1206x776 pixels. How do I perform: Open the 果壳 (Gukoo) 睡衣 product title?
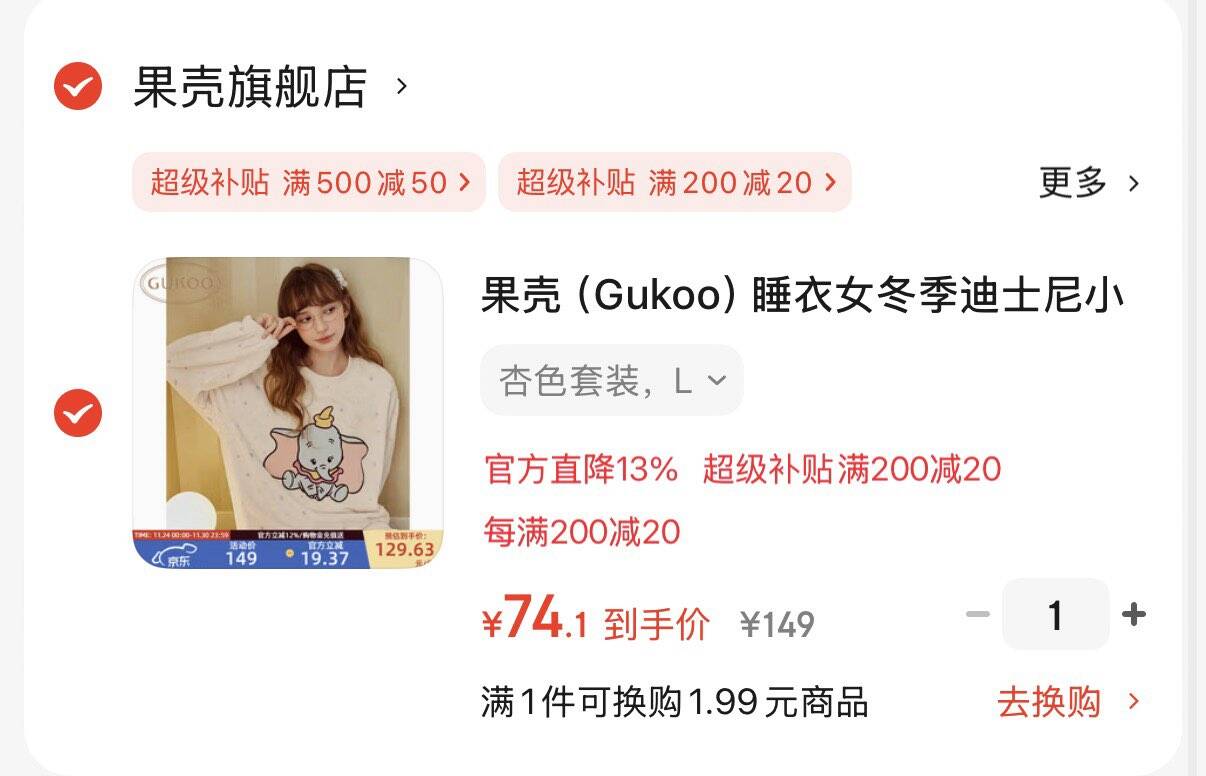click(802, 296)
